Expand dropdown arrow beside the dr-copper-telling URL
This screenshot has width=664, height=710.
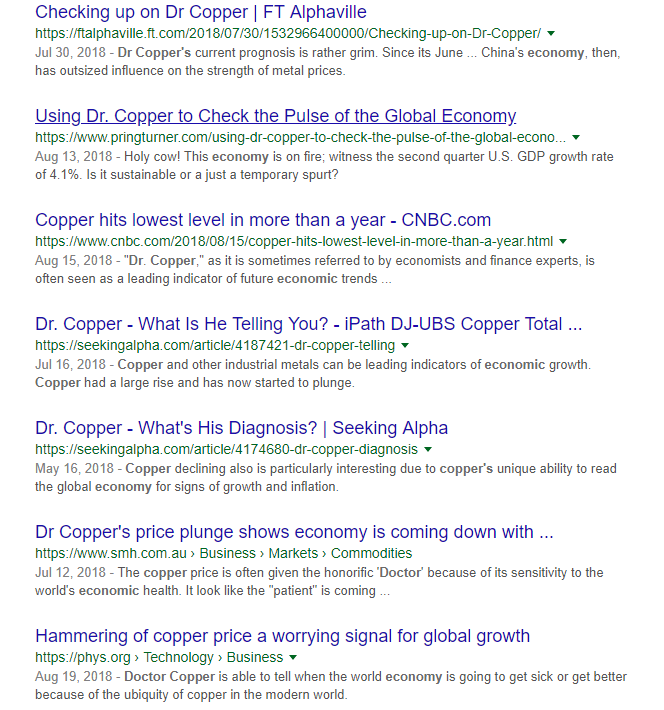405,345
